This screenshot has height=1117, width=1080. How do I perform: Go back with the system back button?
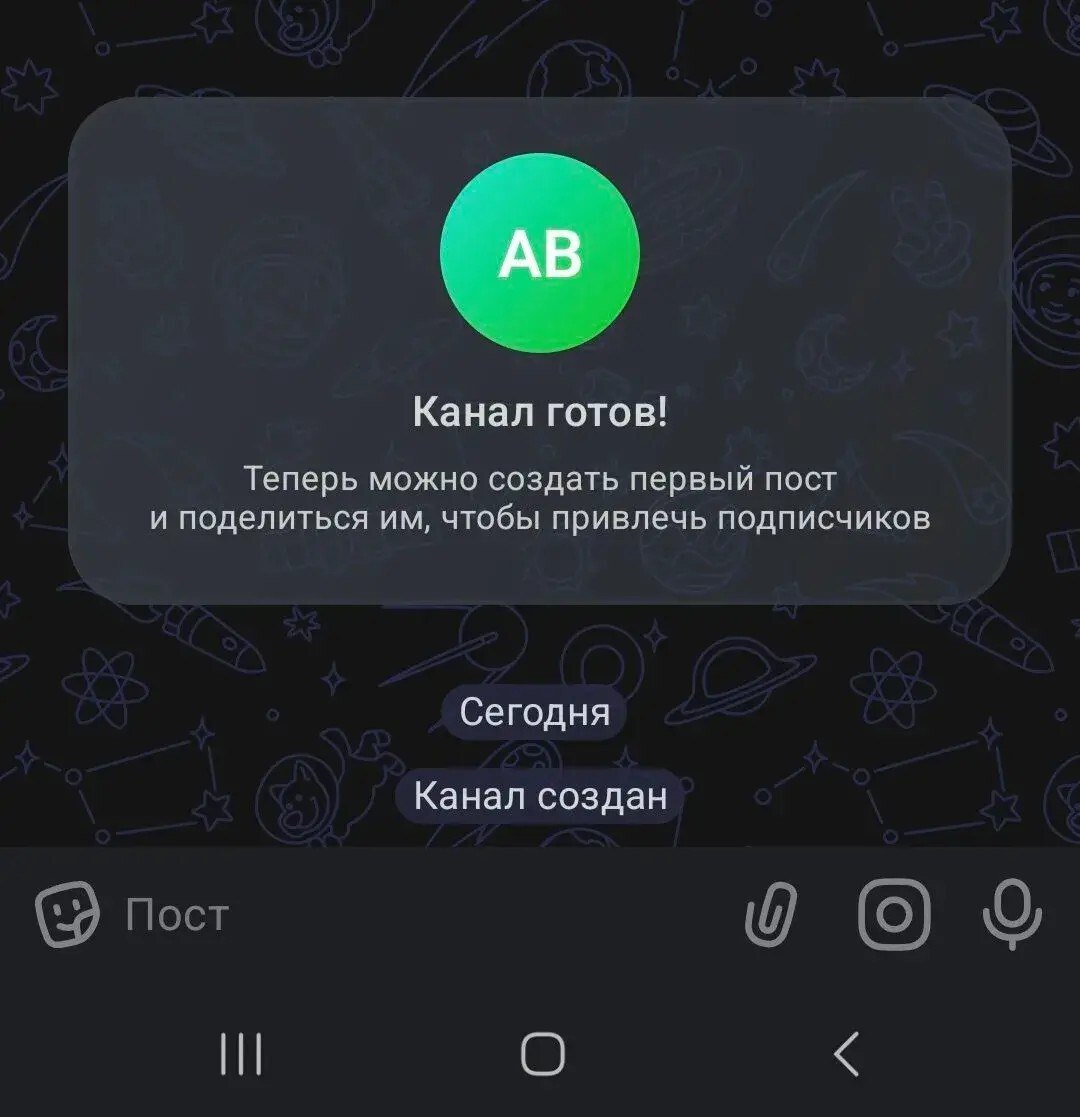point(846,1054)
